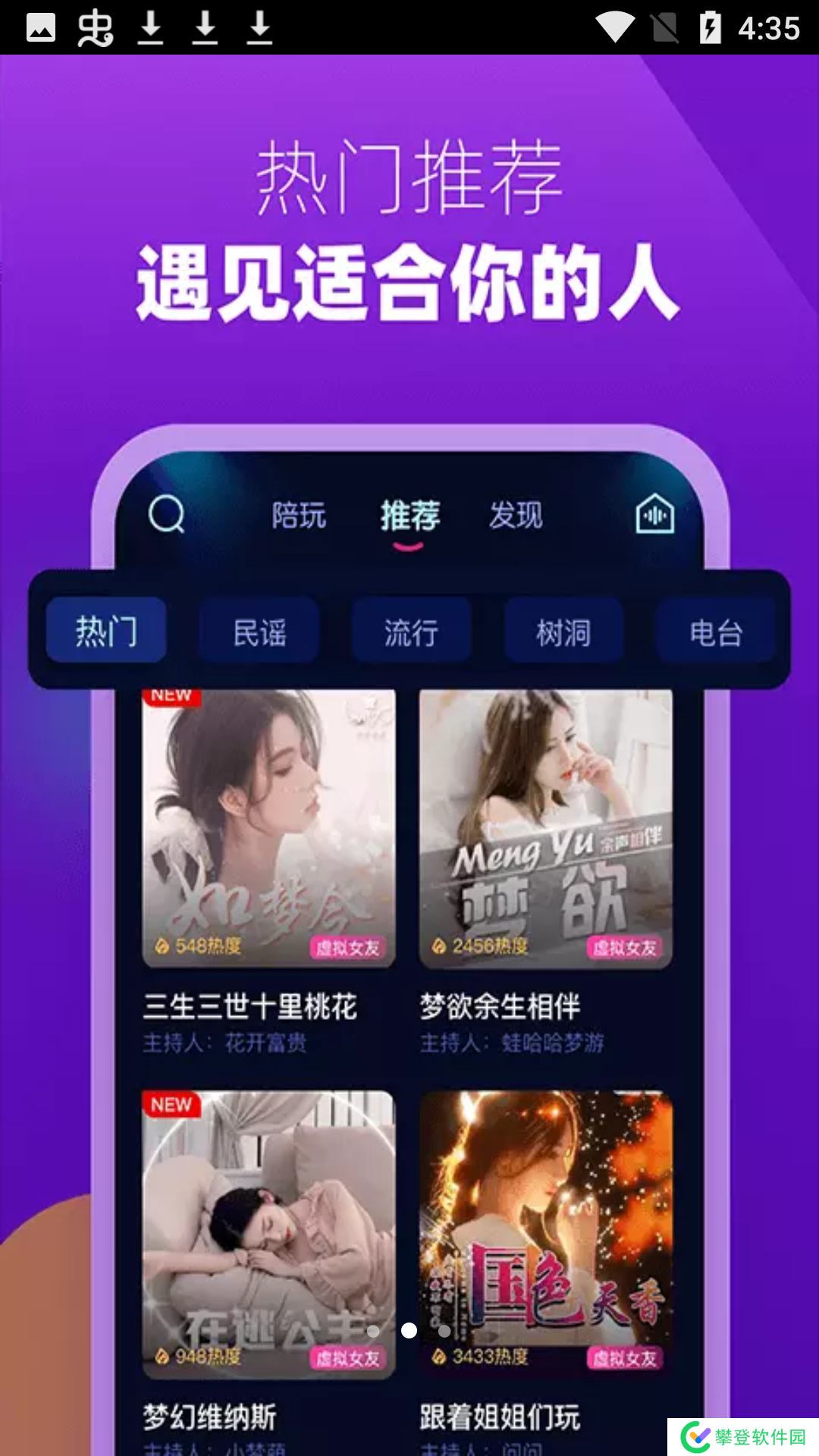Viewport: 819px width, 1456px height.
Task: Select the first page indicator dot
Action: [373, 1331]
